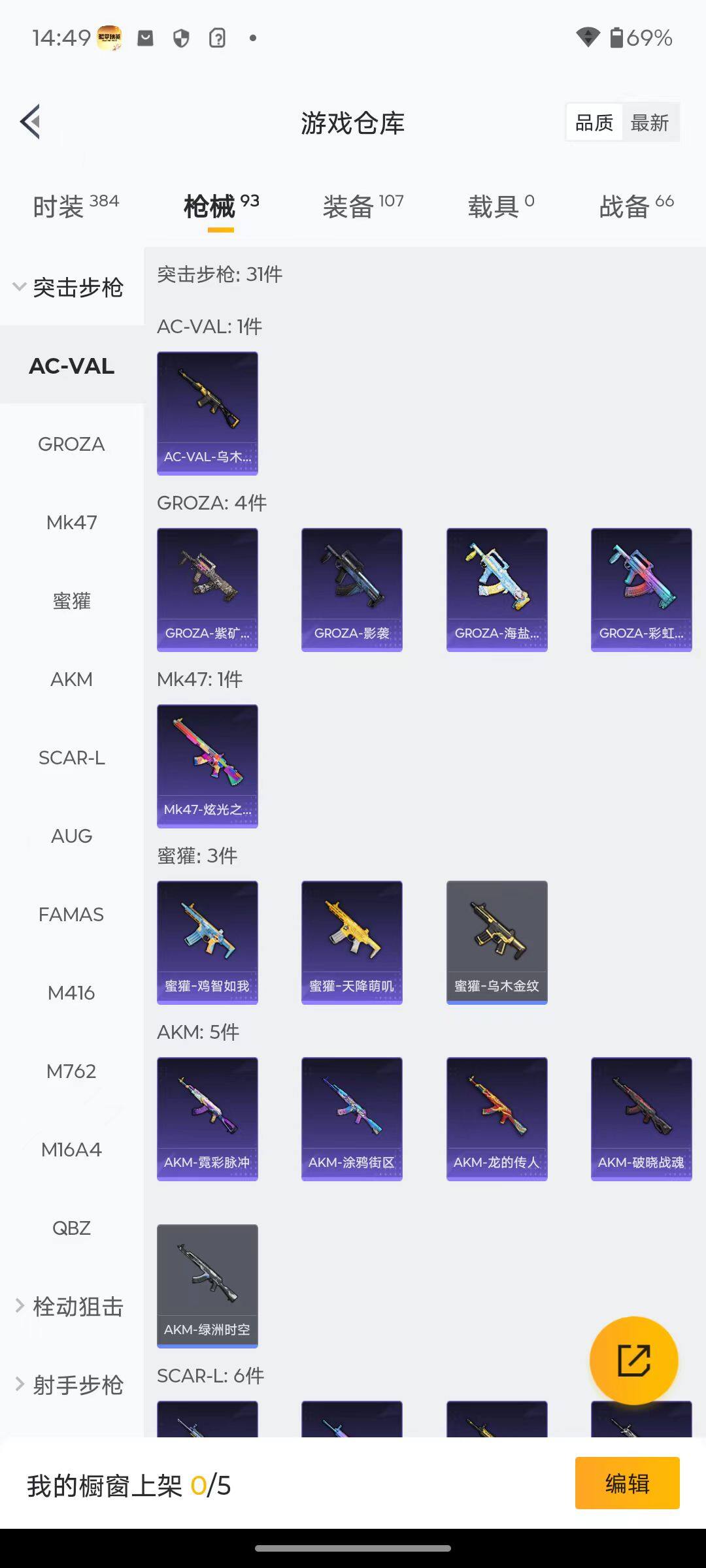View the Mk47-炫光之 skin

point(207,766)
